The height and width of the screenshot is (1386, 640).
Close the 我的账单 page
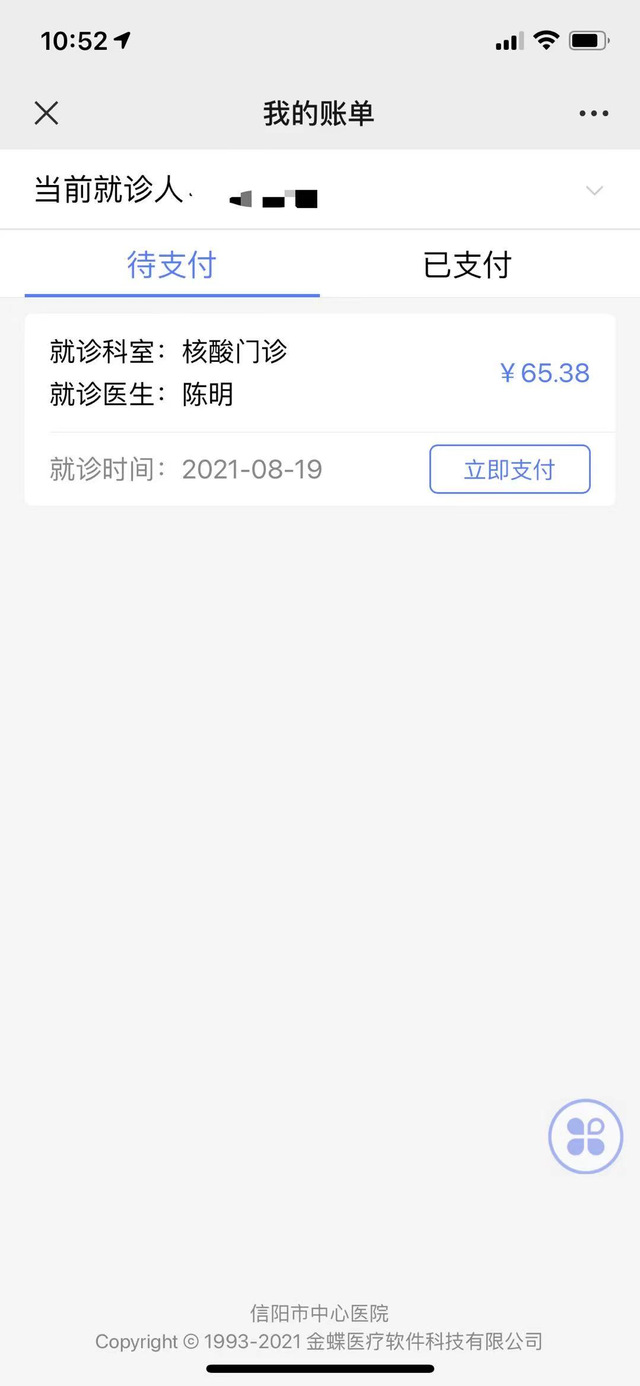click(x=46, y=113)
